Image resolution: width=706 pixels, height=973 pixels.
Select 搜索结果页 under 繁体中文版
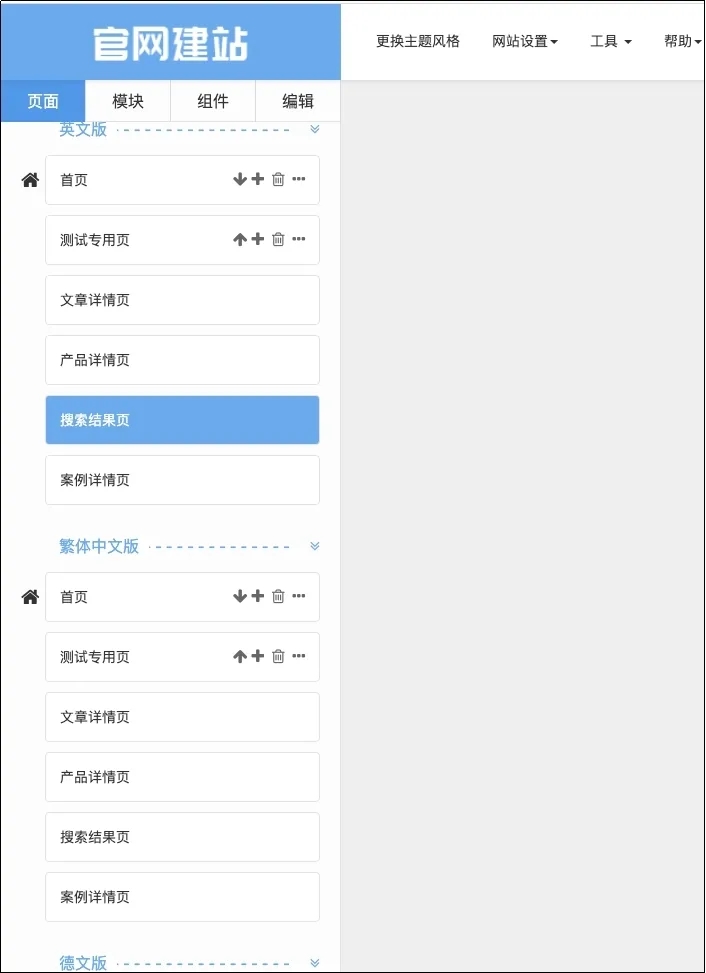click(x=182, y=837)
